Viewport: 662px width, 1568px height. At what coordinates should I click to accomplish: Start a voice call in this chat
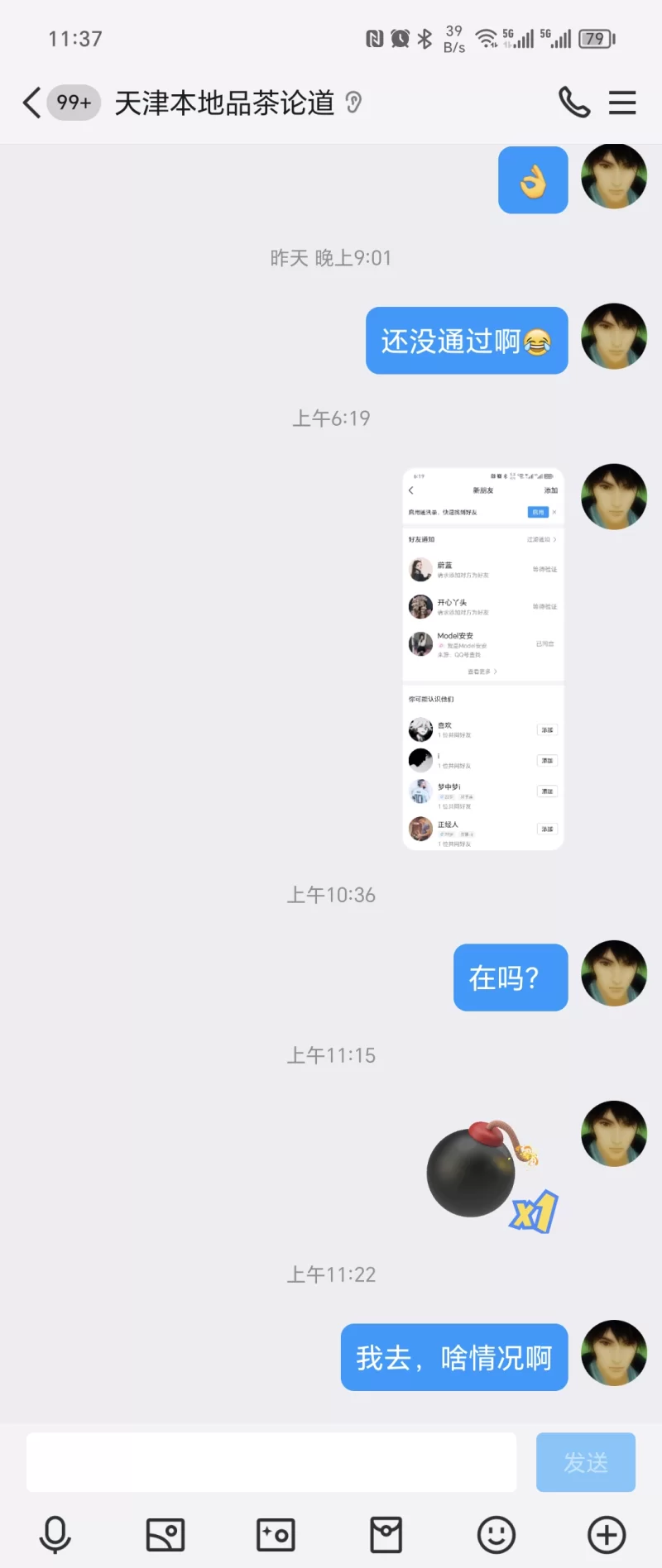(574, 103)
